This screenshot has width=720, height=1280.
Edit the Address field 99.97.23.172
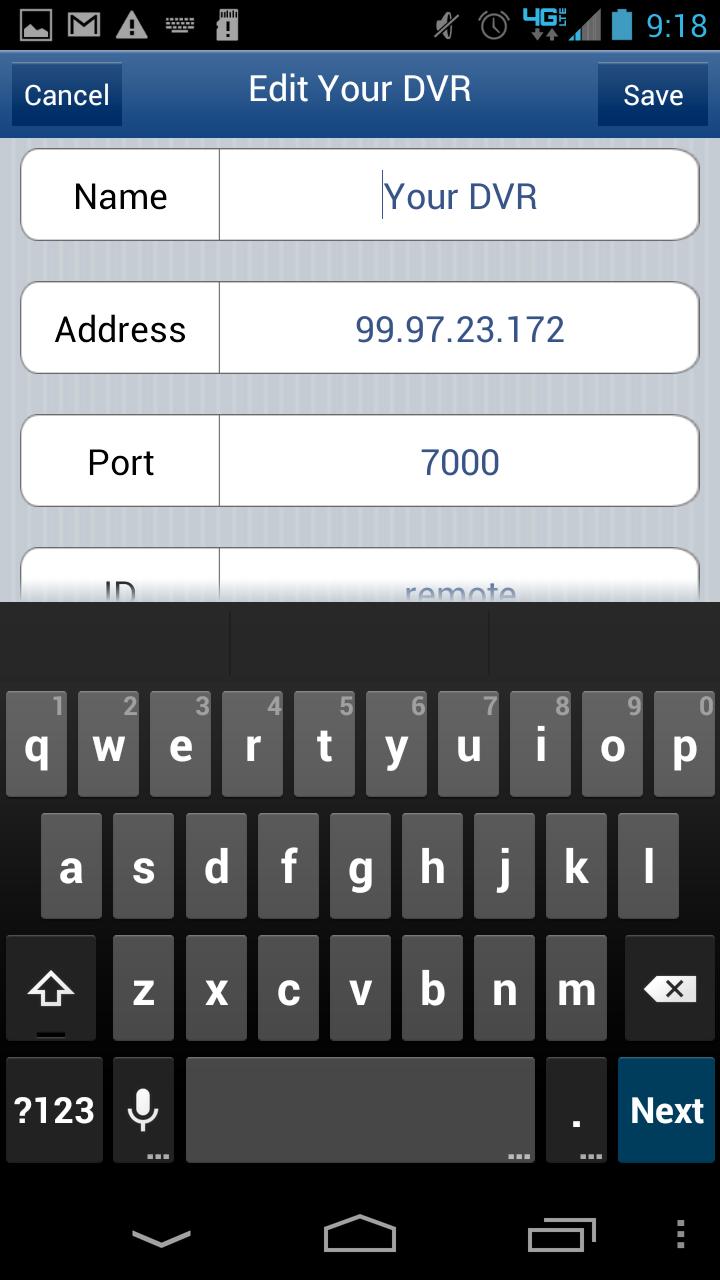(x=459, y=329)
